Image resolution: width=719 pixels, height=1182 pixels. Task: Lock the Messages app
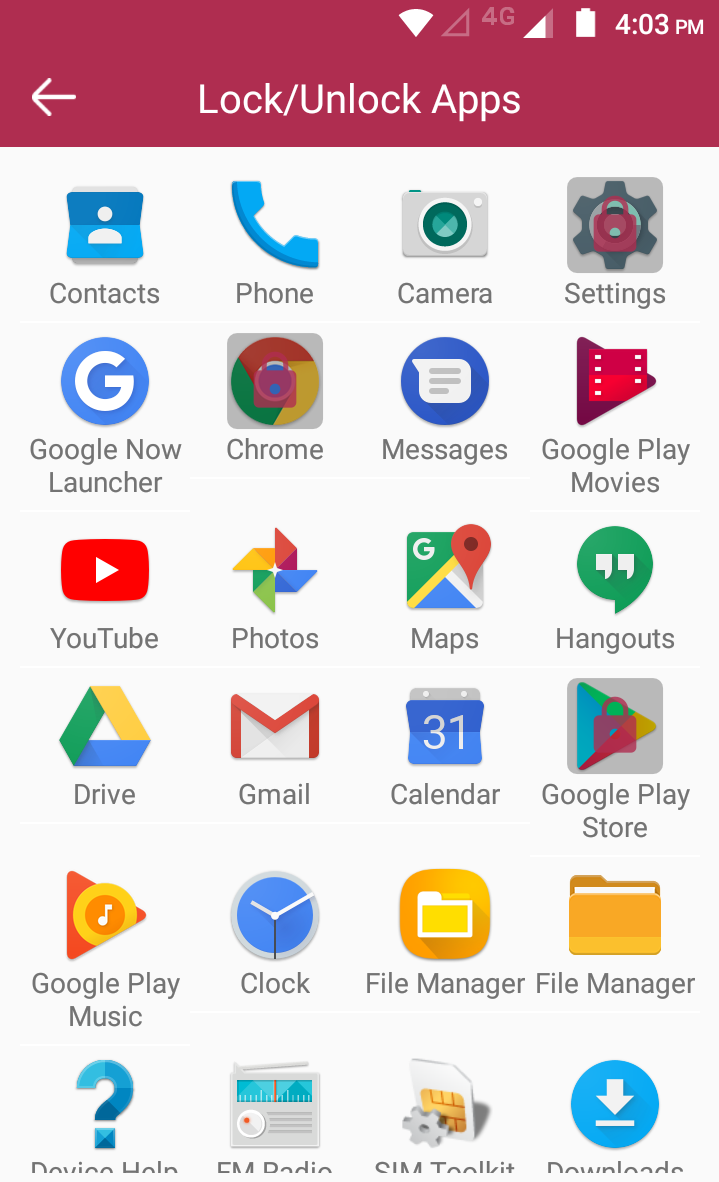[445, 381]
